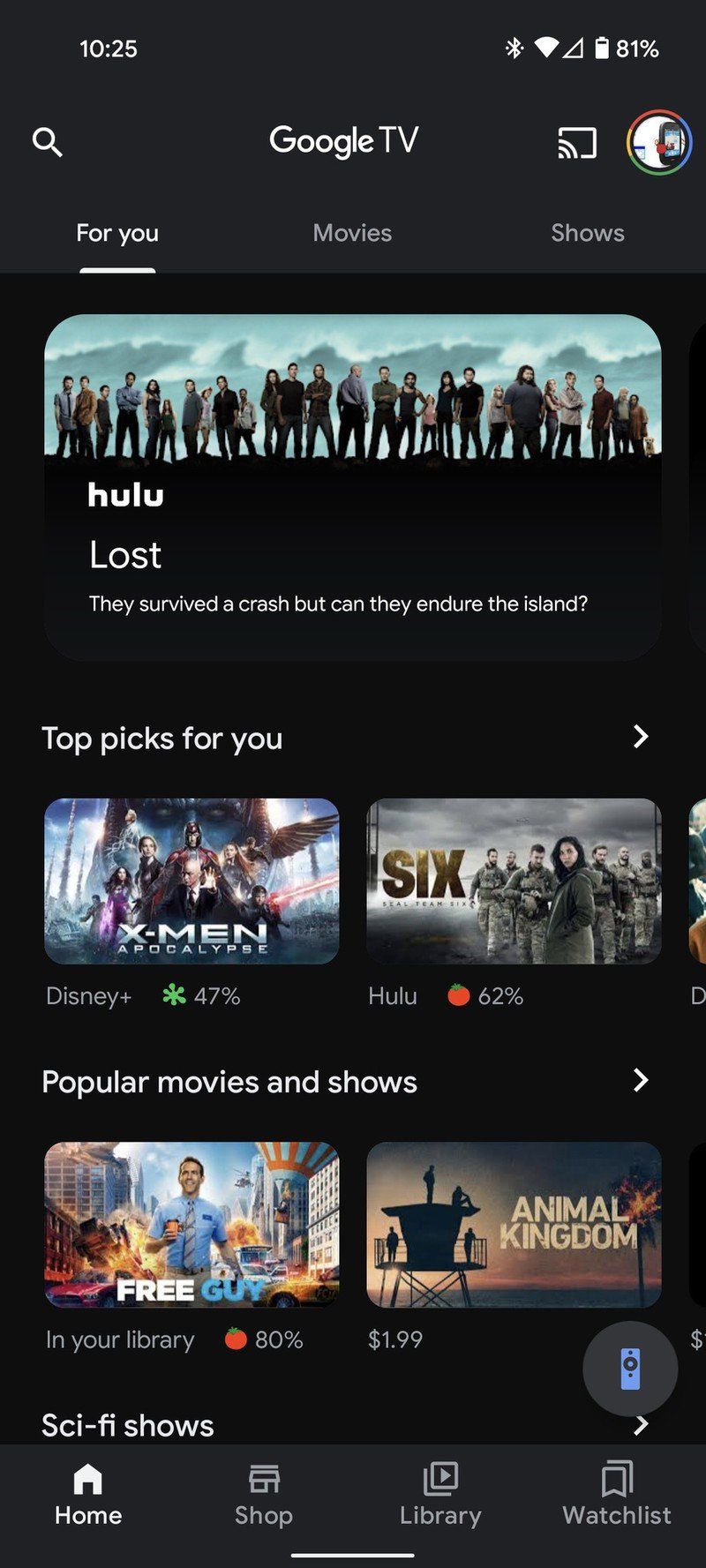Viewport: 706px width, 1568px height.
Task: Tap the cast to device icon
Action: (577, 143)
